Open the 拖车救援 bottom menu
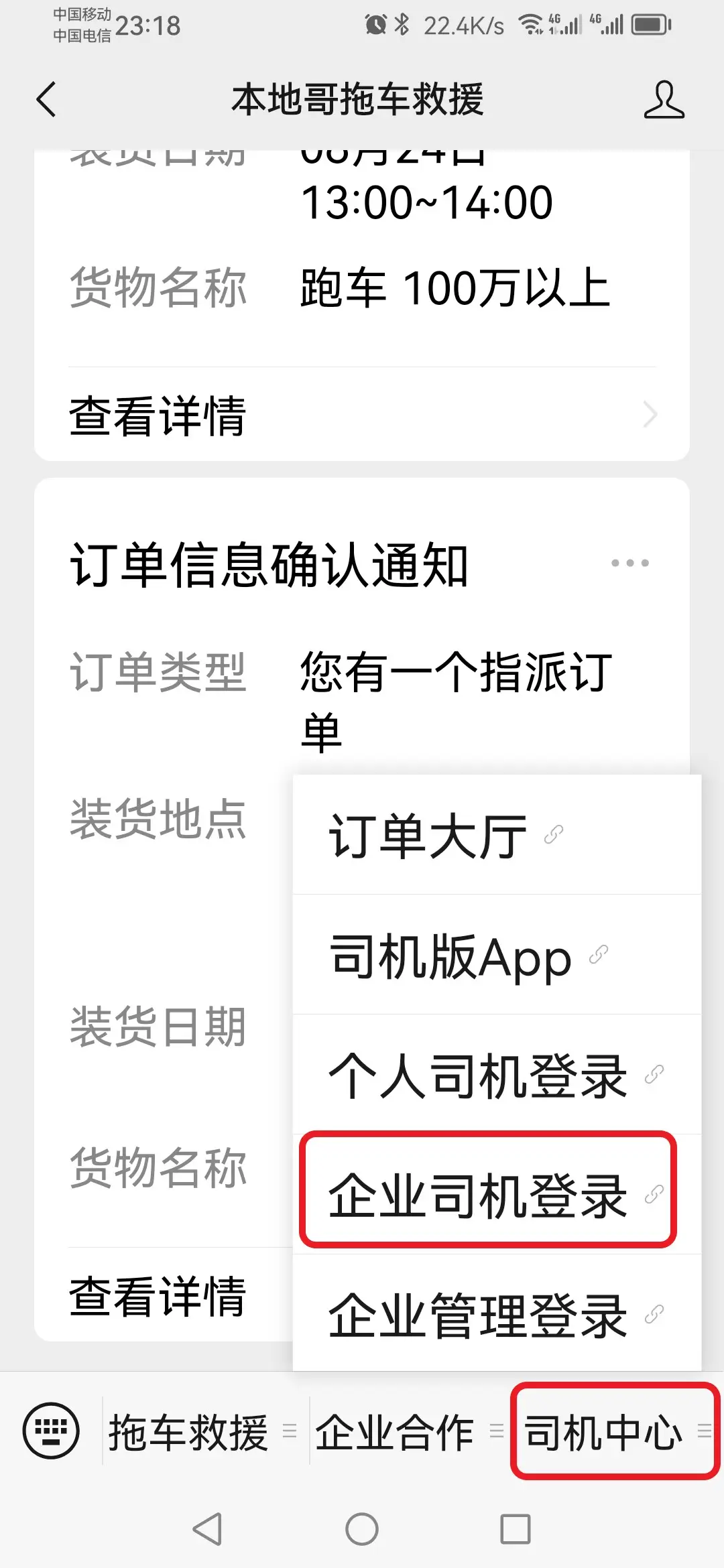The width and height of the screenshot is (724, 1568). [201, 1432]
